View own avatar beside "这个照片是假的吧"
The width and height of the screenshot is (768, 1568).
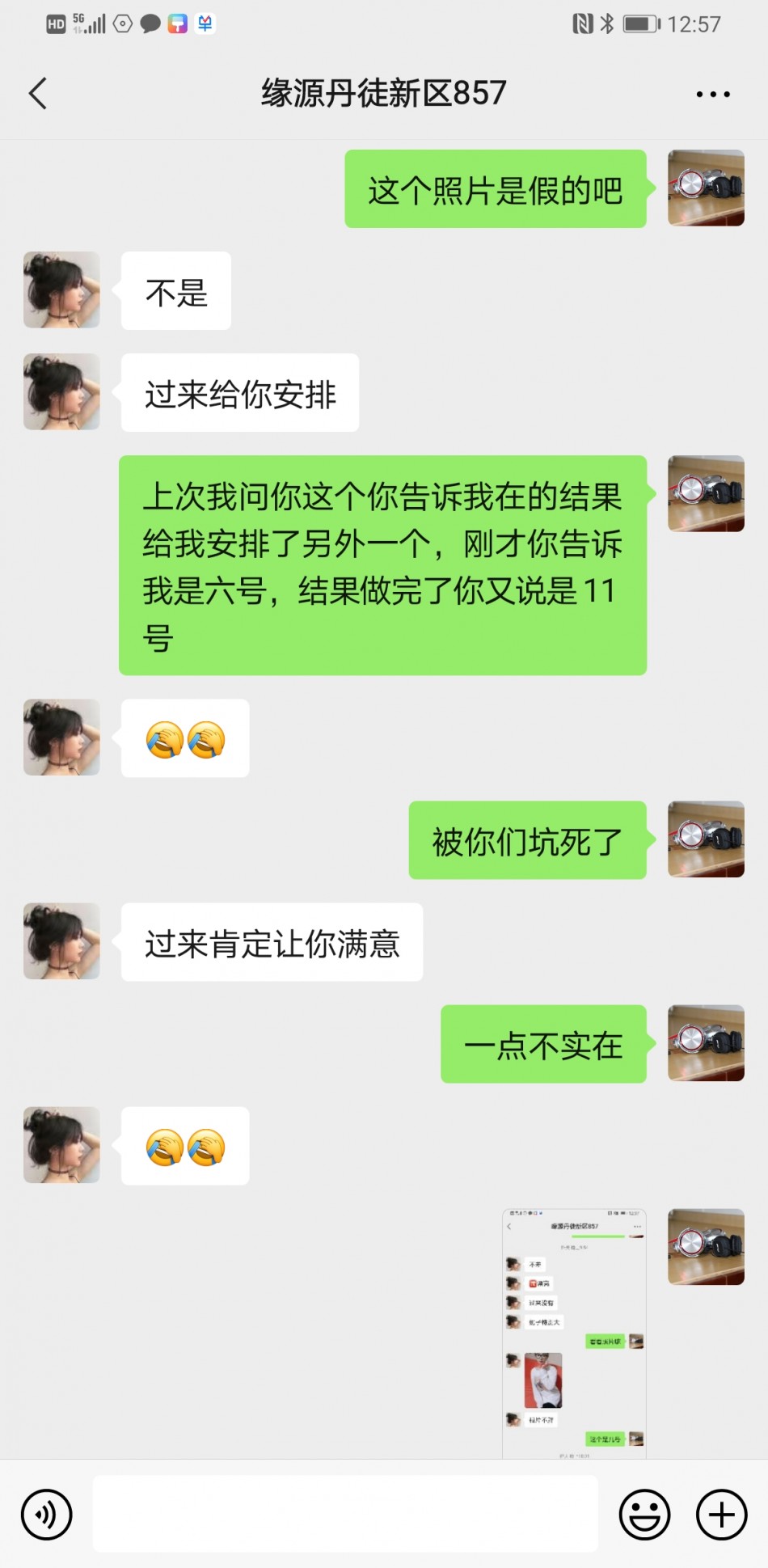[706, 188]
